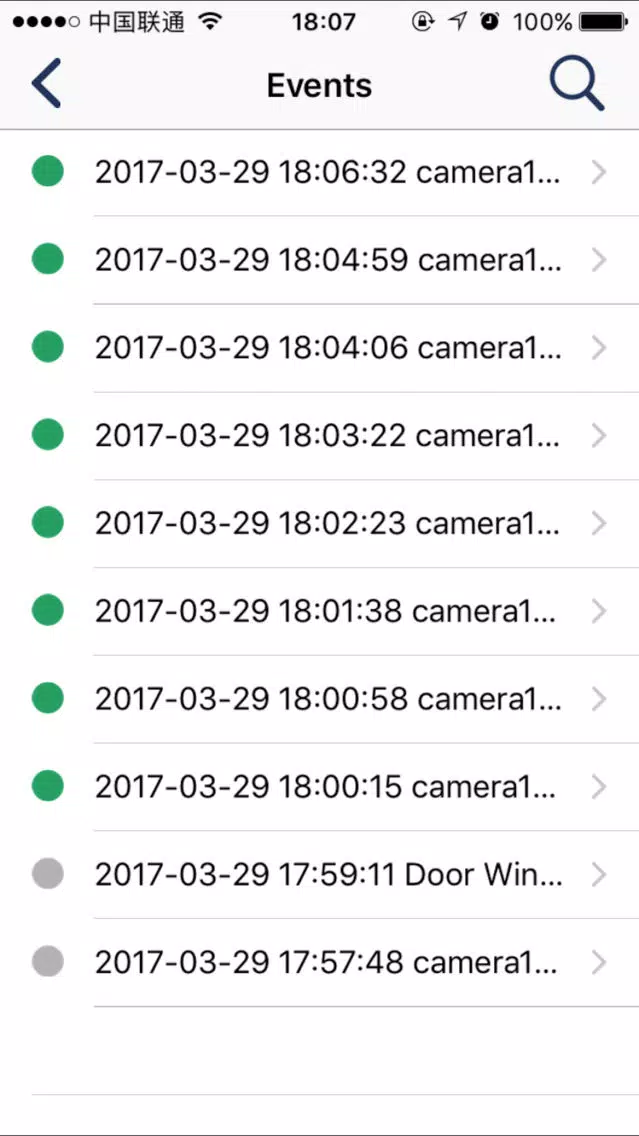Open the 17:59:11 Door Win event
This screenshot has width=639, height=1136.
pyautogui.click(x=320, y=875)
